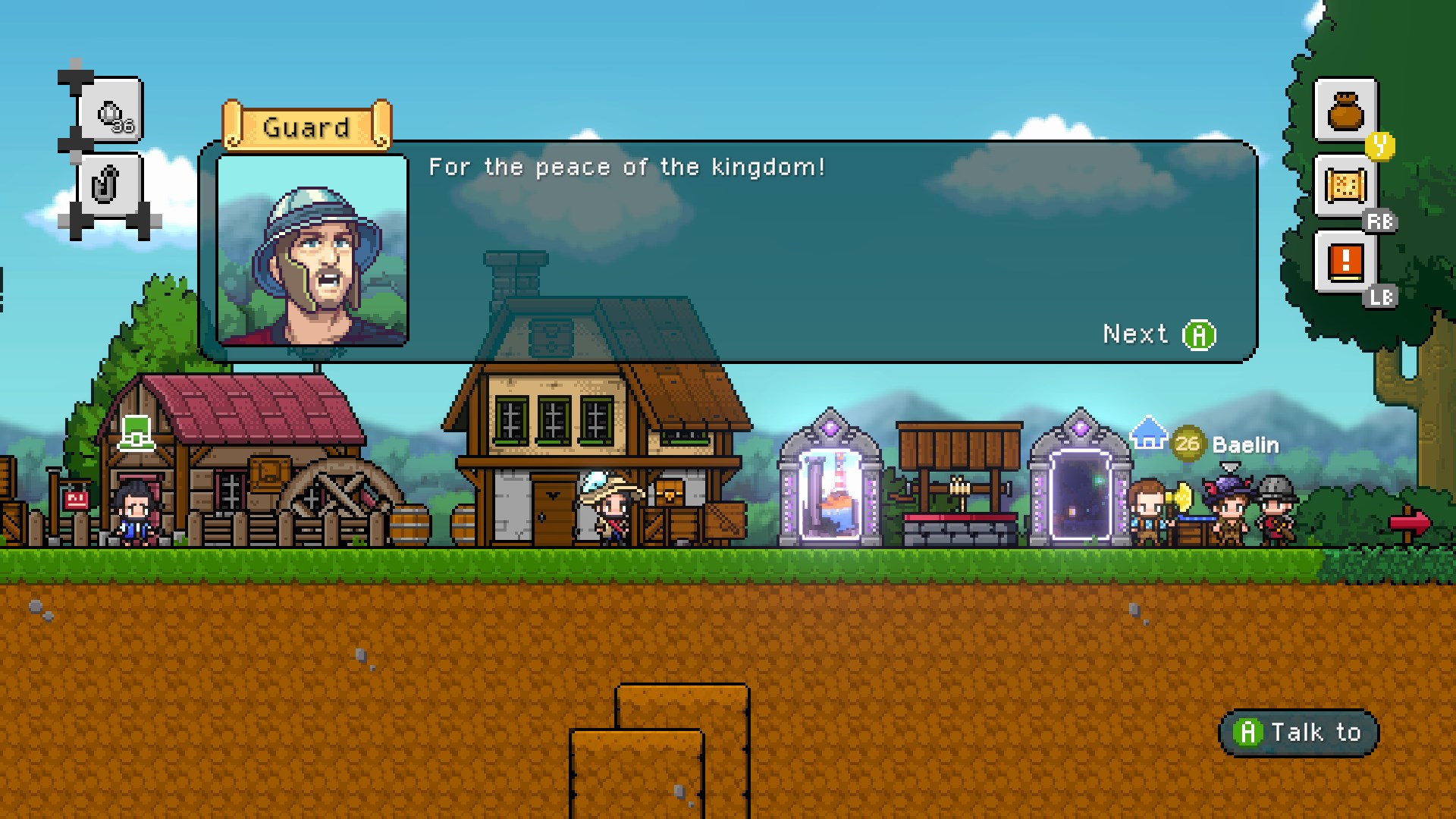Open the map scroll icon
1456x819 pixels.
coord(1345,187)
